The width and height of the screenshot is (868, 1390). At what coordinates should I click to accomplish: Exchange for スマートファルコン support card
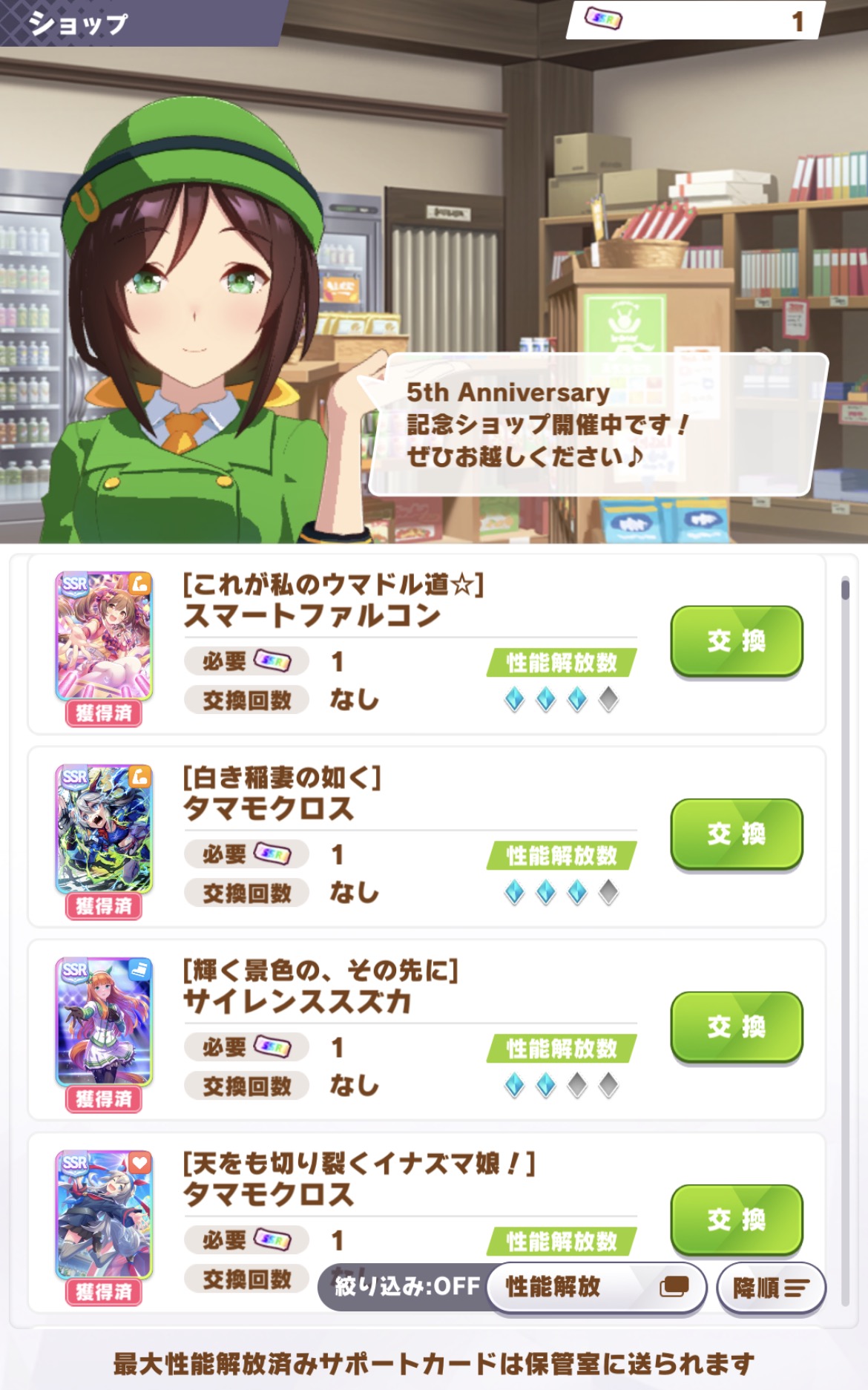(x=736, y=641)
